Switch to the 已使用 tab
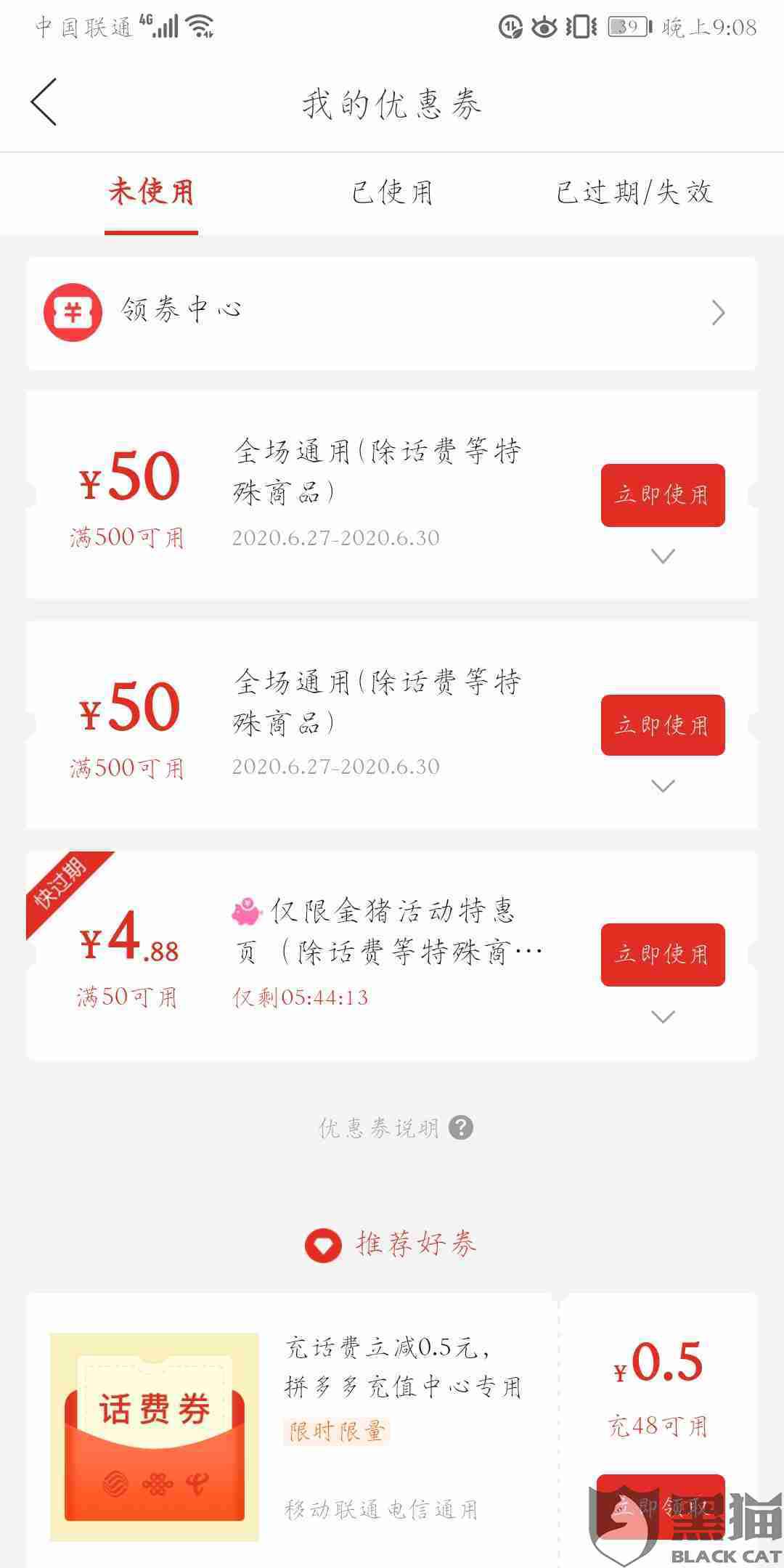This screenshot has width=784, height=1568. pos(392,193)
